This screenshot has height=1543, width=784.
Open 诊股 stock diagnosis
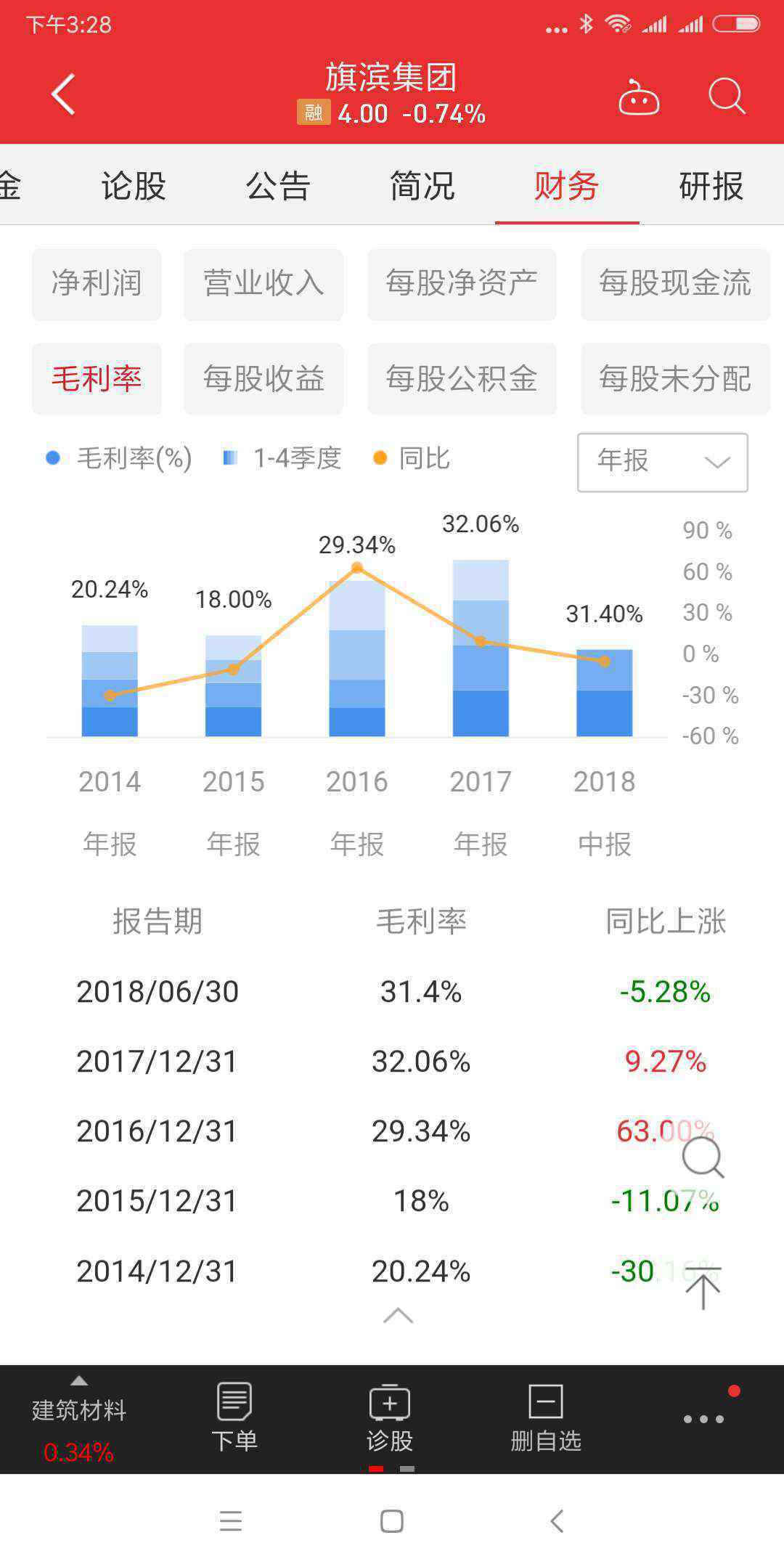pyautogui.click(x=390, y=1417)
